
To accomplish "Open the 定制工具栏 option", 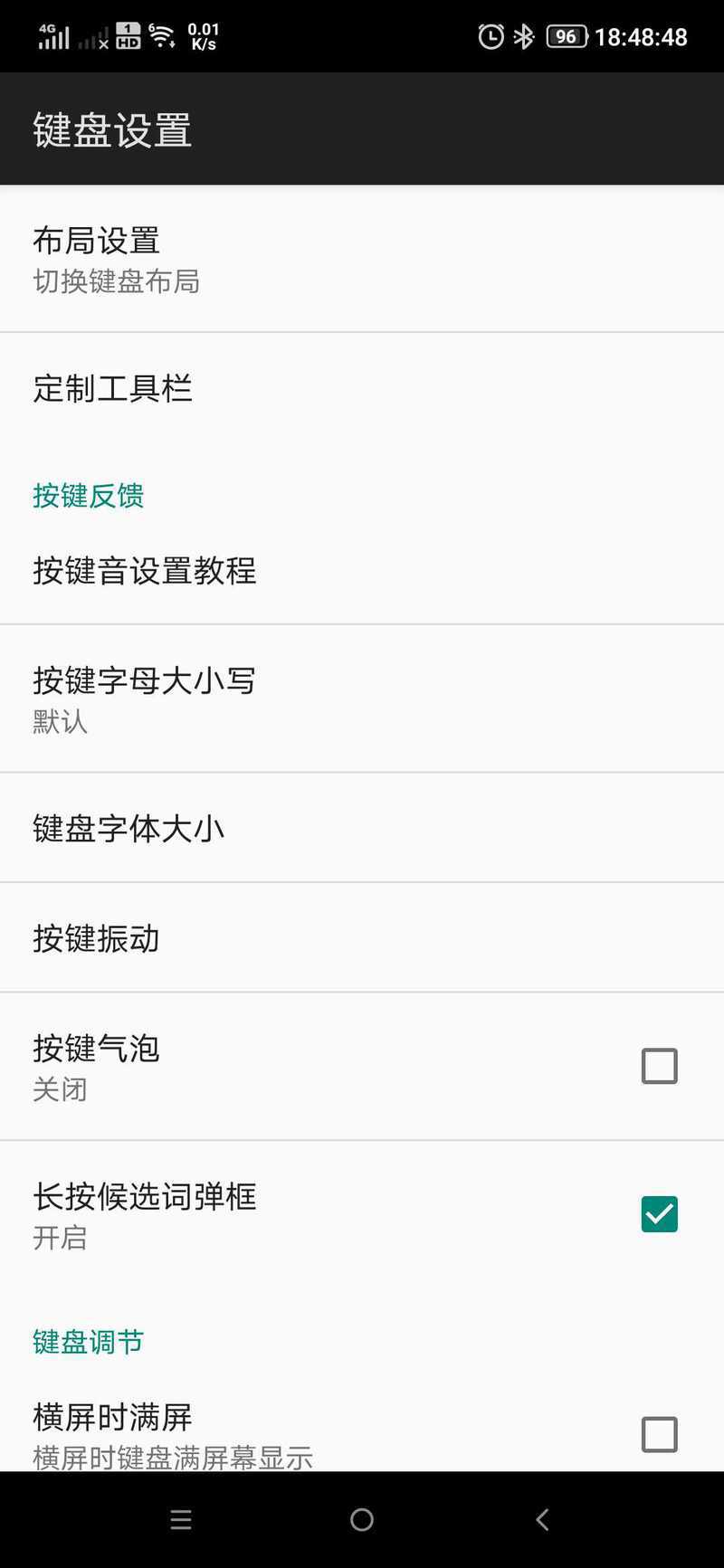I will (362, 388).
